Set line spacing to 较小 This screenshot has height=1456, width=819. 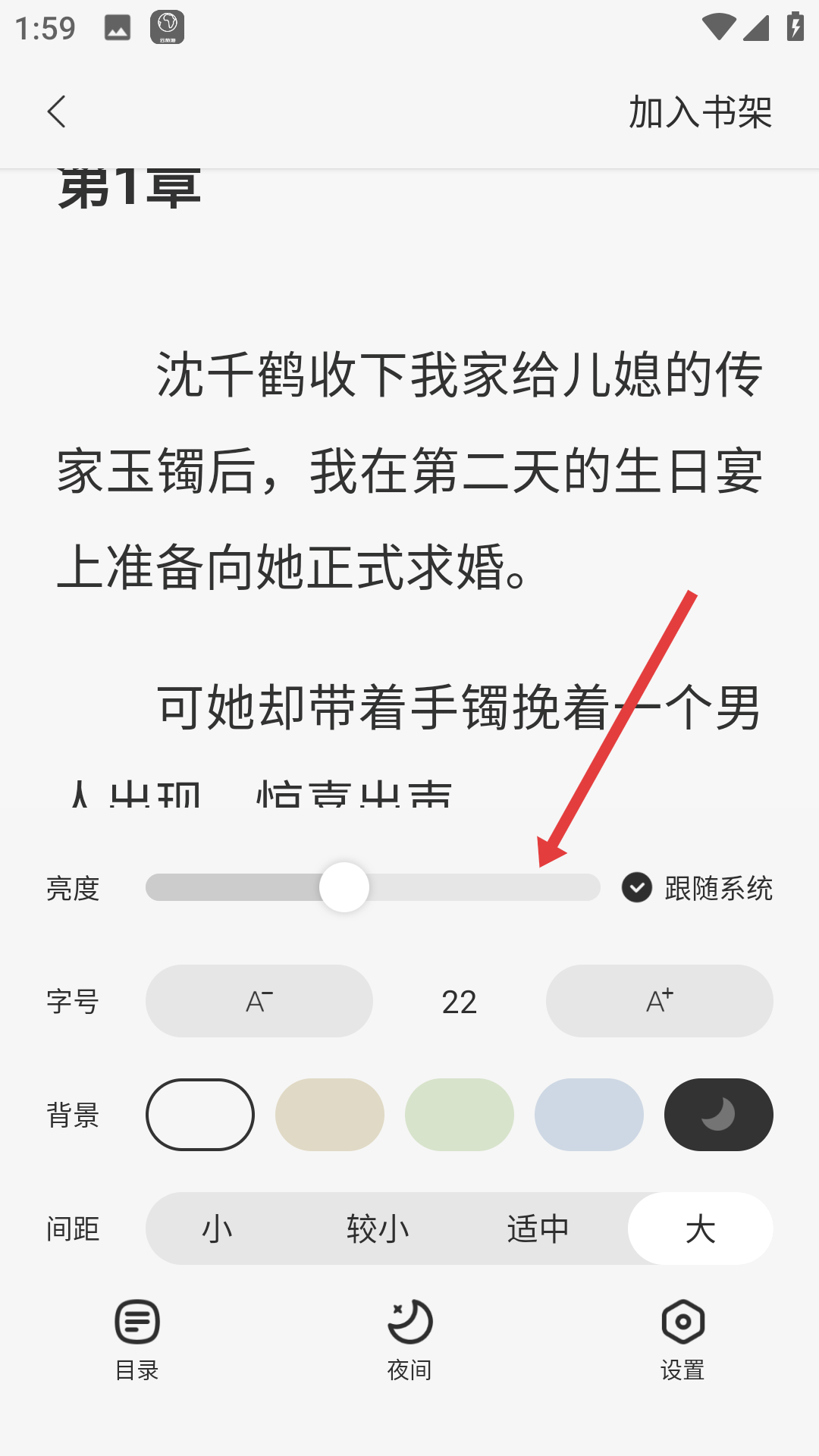(378, 1228)
